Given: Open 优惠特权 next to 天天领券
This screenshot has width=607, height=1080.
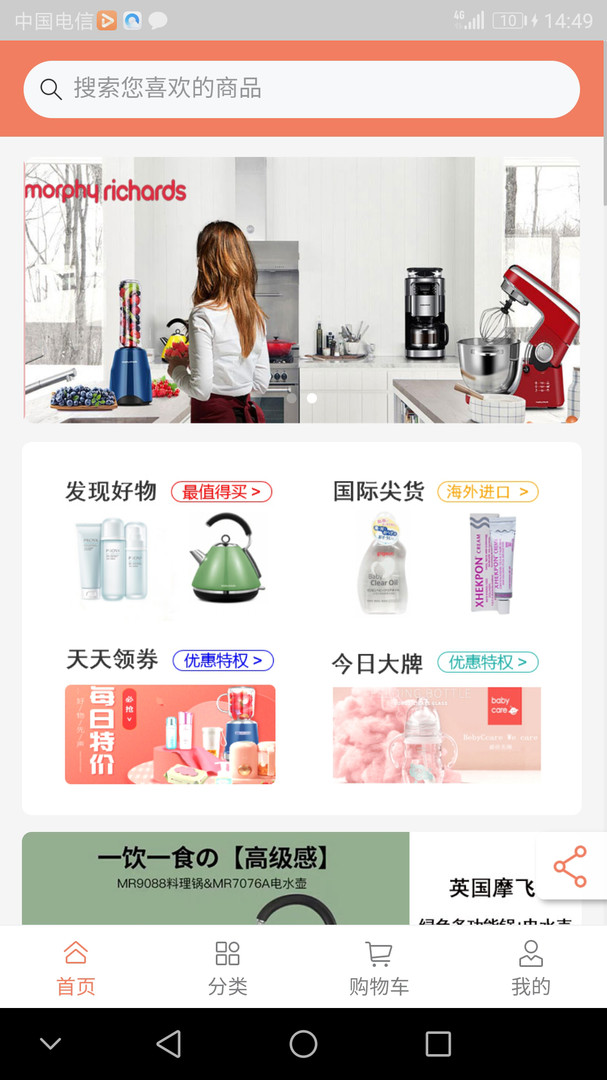Looking at the screenshot, I should click(222, 661).
